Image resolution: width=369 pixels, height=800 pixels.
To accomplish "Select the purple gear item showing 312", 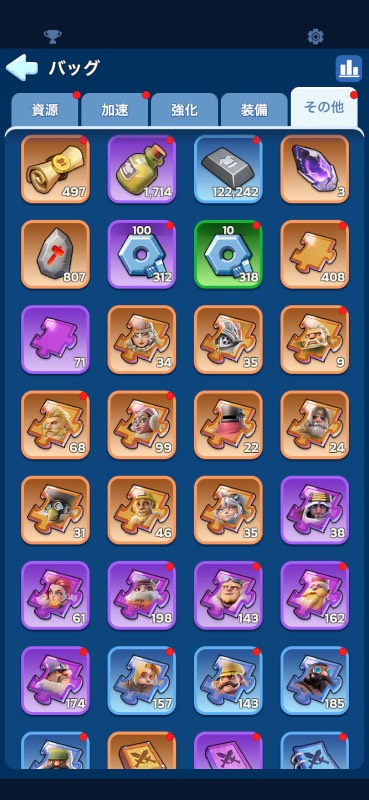I will [142, 254].
